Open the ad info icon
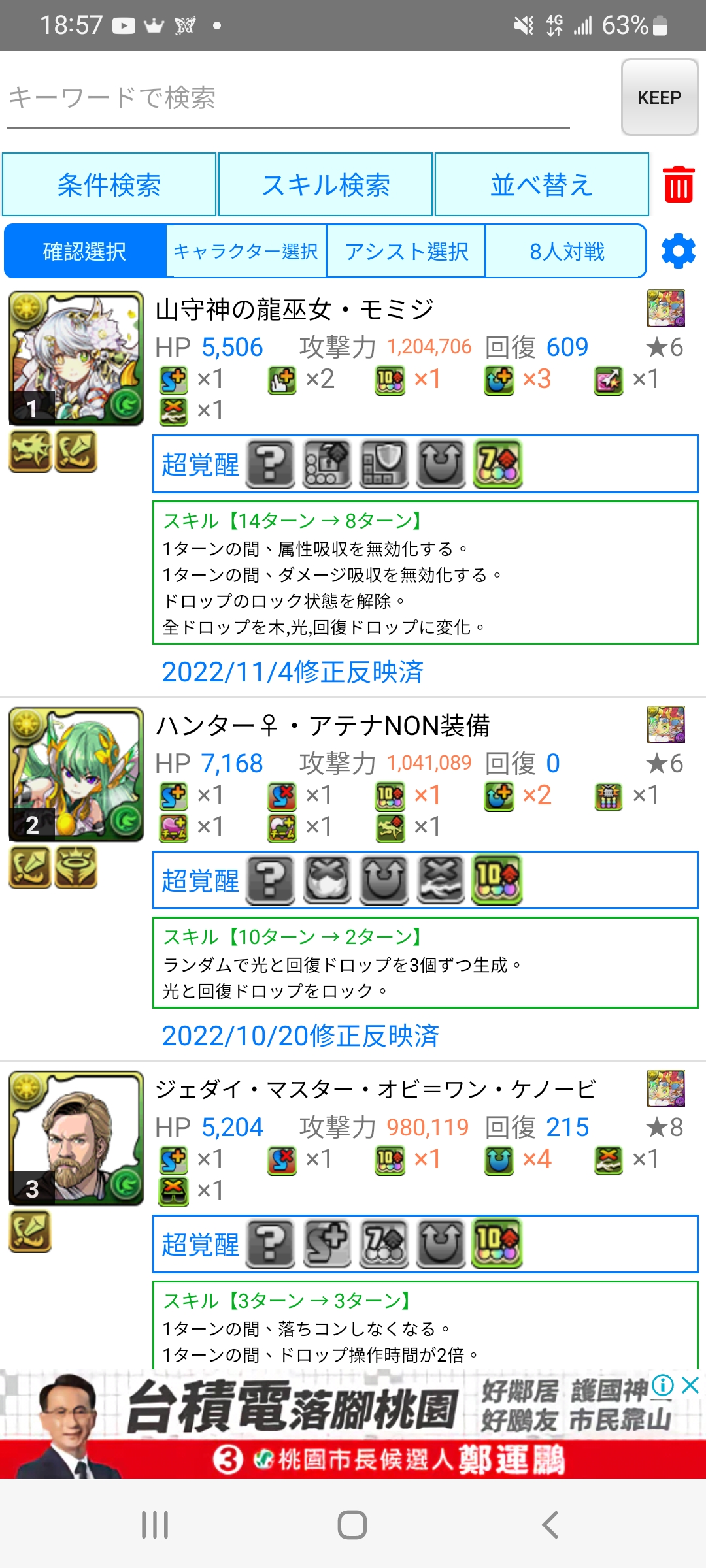 [x=663, y=1384]
